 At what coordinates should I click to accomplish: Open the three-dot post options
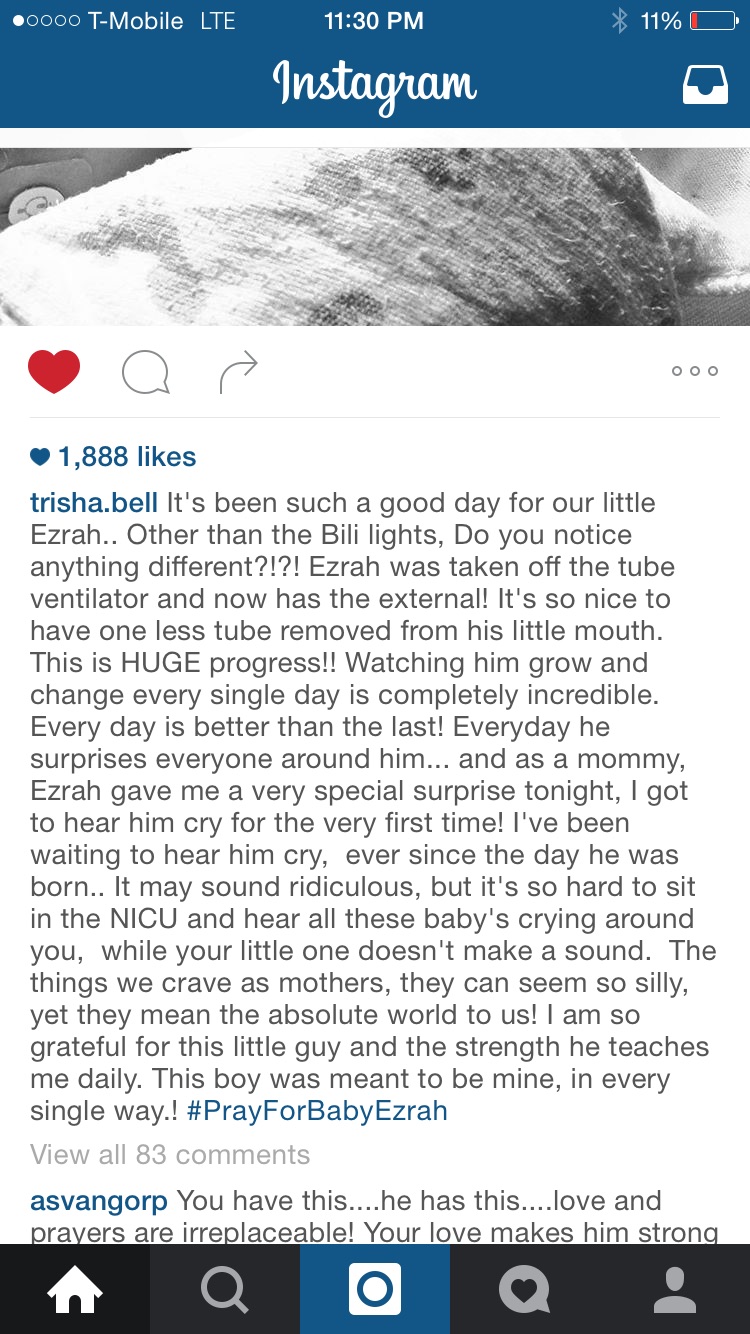click(695, 371)
